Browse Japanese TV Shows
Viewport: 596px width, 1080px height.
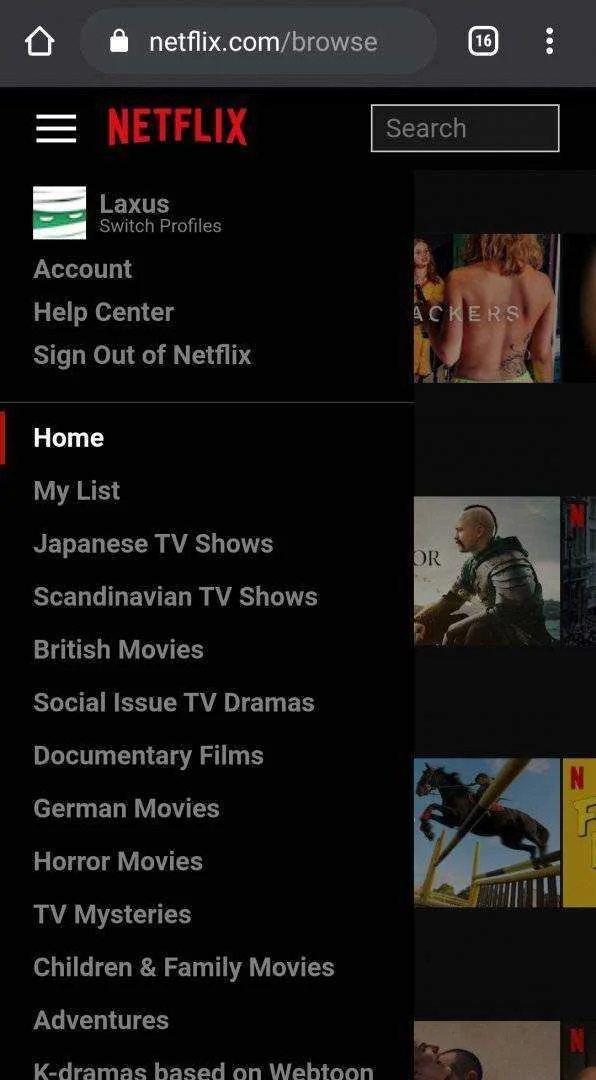[153, 544]
